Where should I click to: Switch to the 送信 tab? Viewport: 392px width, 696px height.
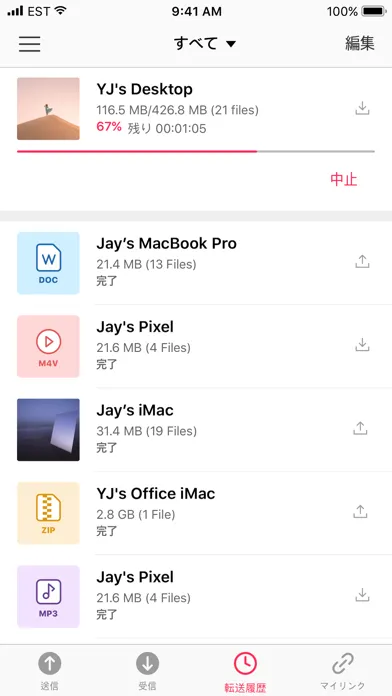[x=49, y=671]
